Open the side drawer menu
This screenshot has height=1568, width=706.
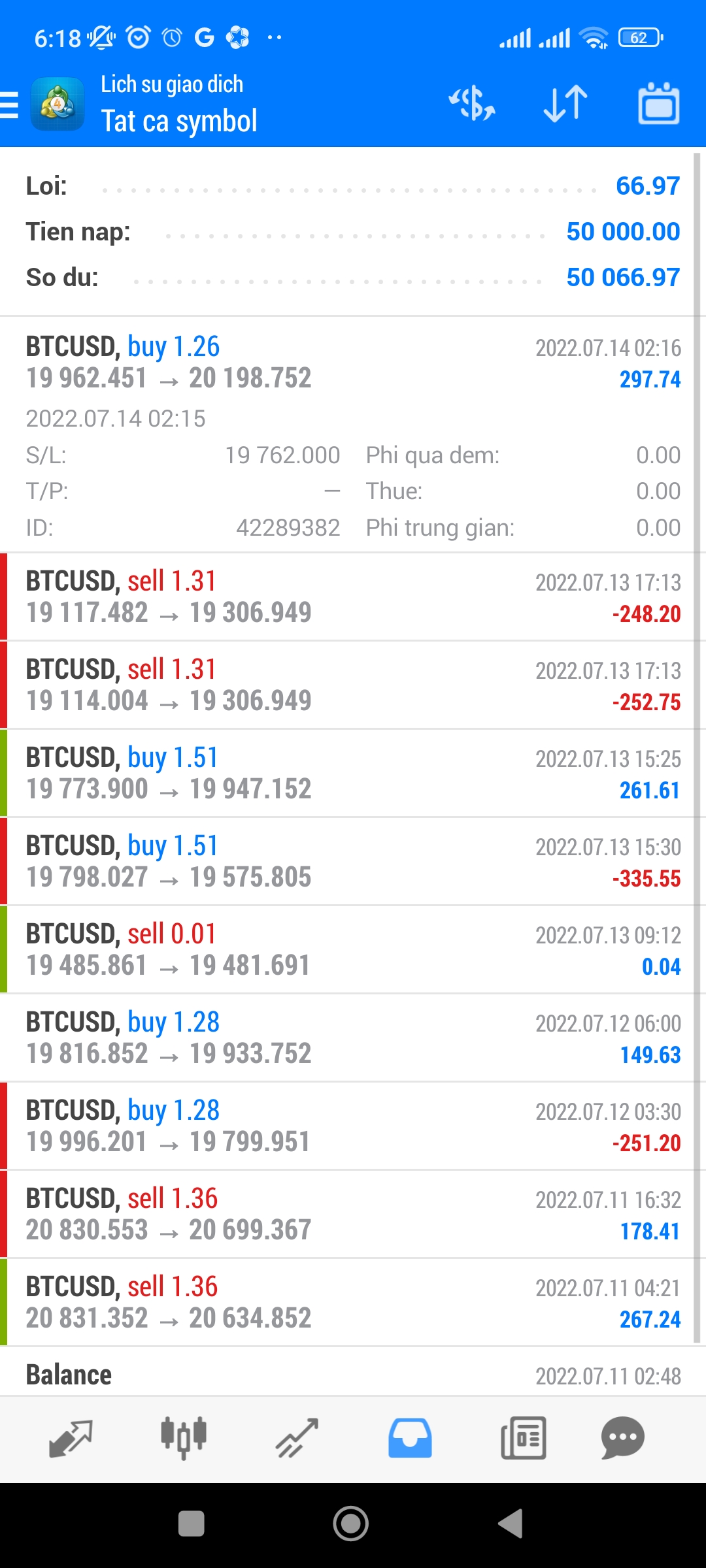10,105
